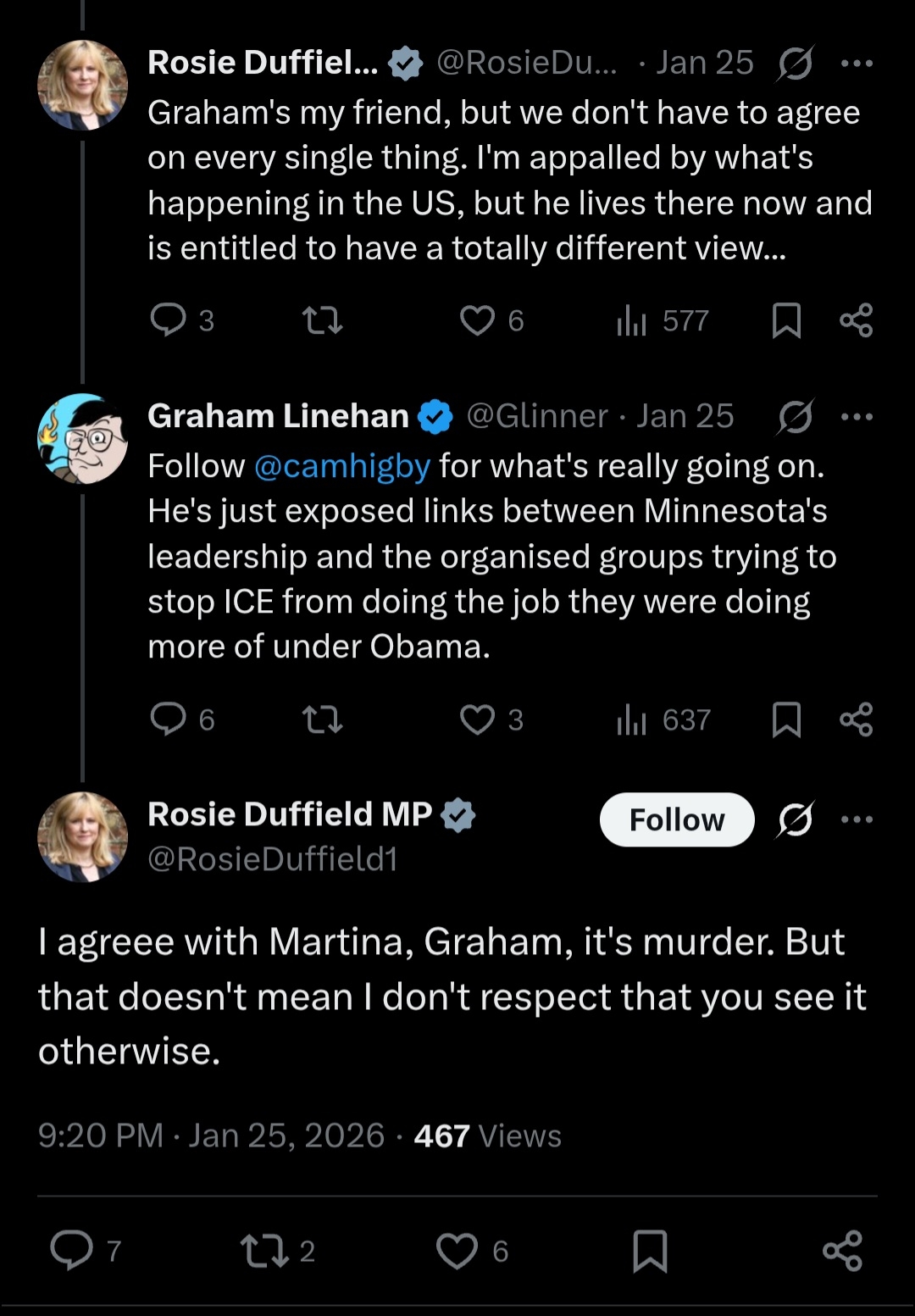Follow Rosie Duffield MP
The width and height of the screenshot is (915, 1316).
[x=676, y=819]
